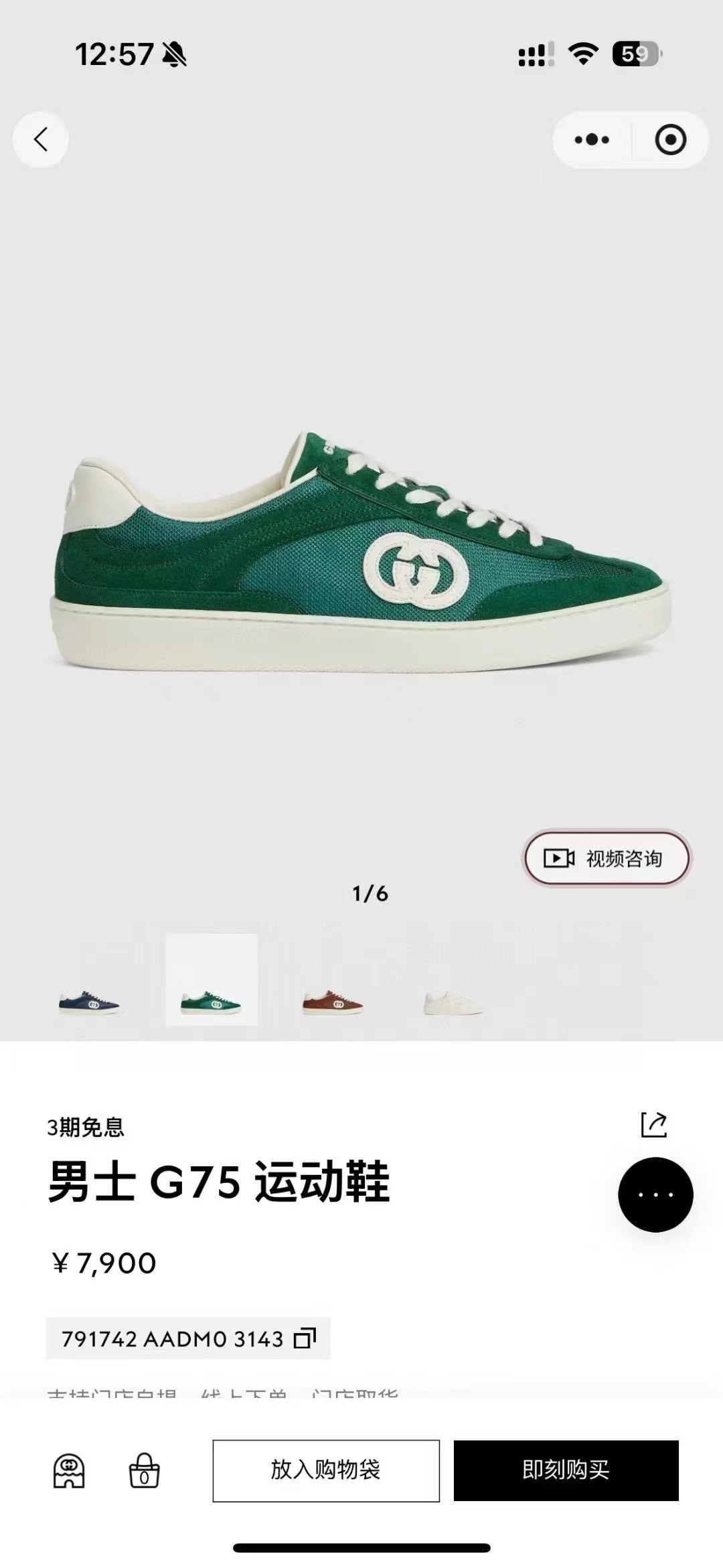The image size is (723, 1568).
Task: View the main green sneaker image
Action: (361, 556)
